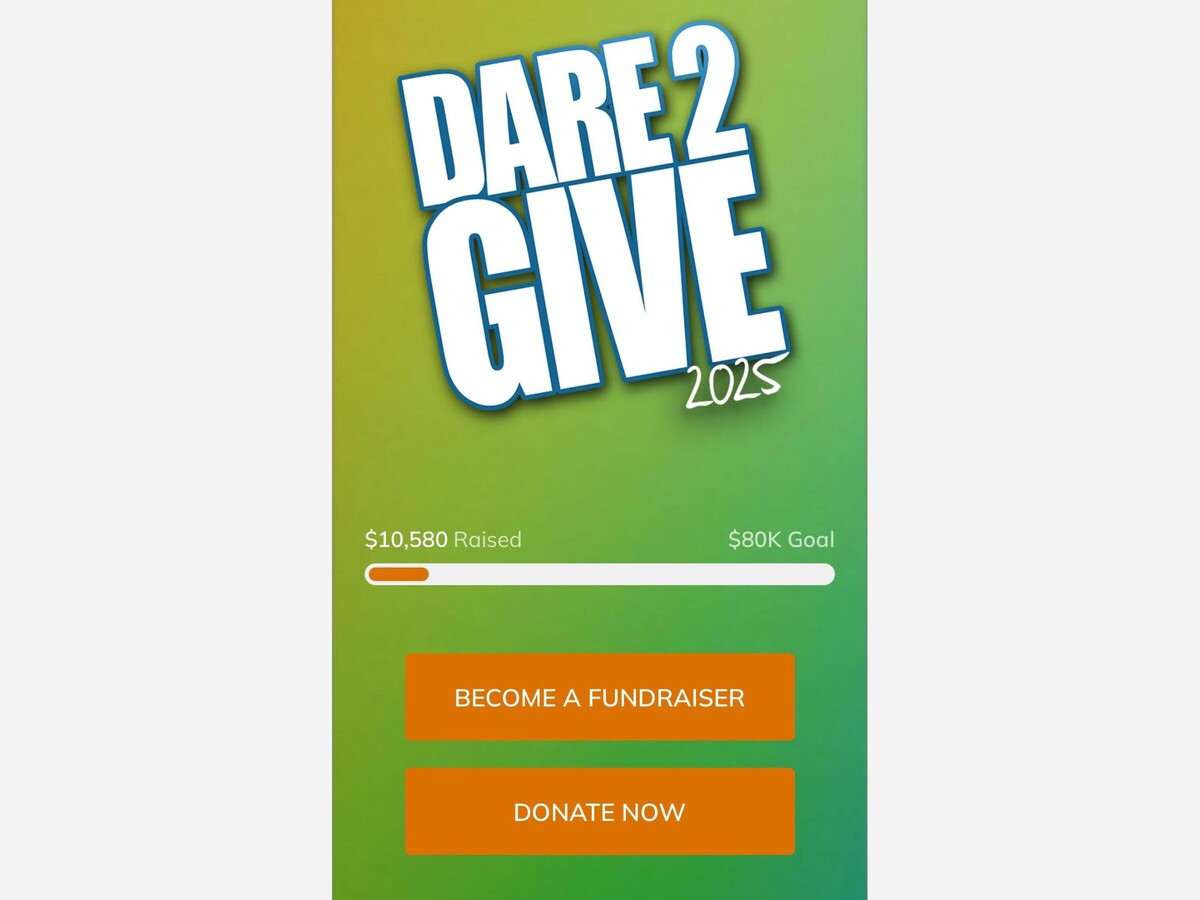
Task: Select Donate Now
Action: tap(600, 811)
